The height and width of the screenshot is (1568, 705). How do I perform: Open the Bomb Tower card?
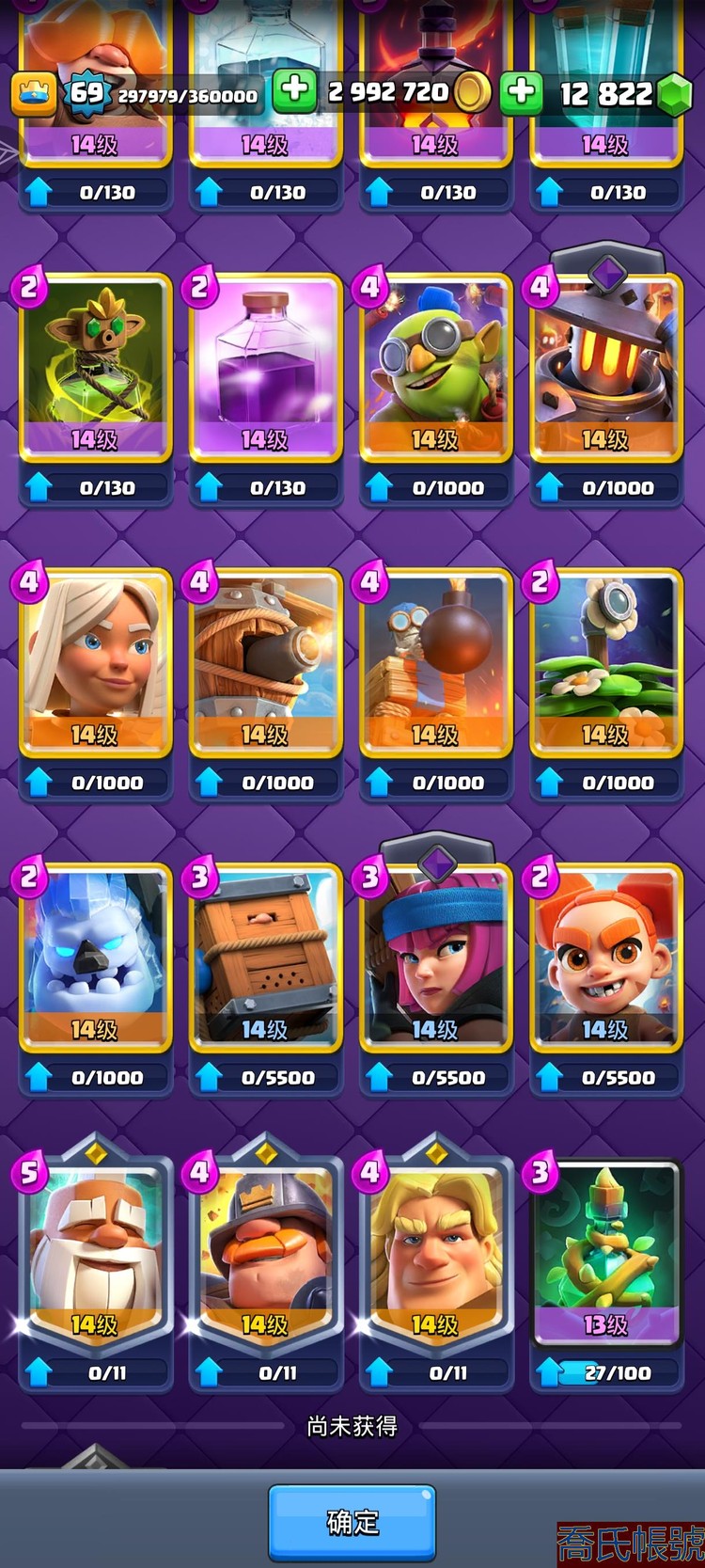point(435,661)
